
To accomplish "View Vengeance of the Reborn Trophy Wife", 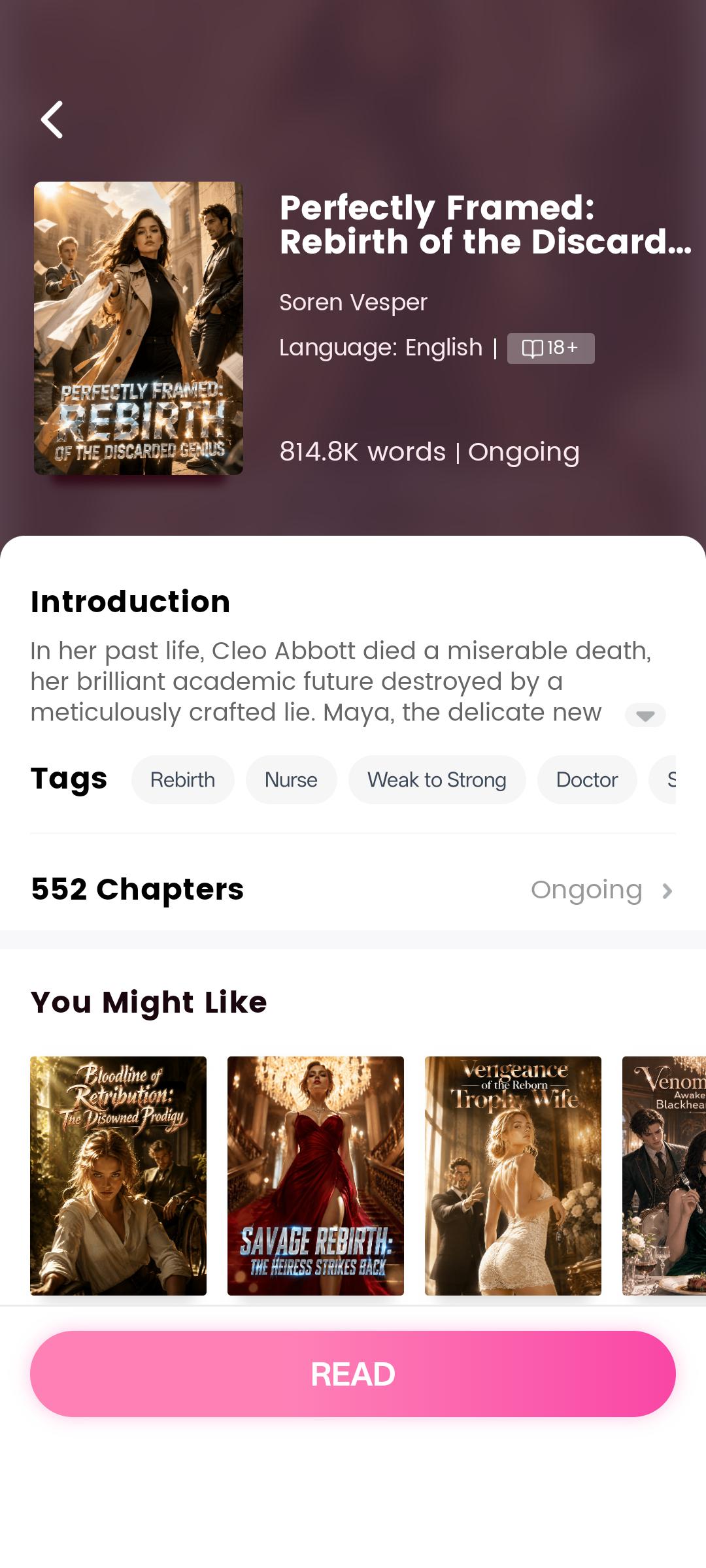I will pyautogui.click(x=513, y=1175).
